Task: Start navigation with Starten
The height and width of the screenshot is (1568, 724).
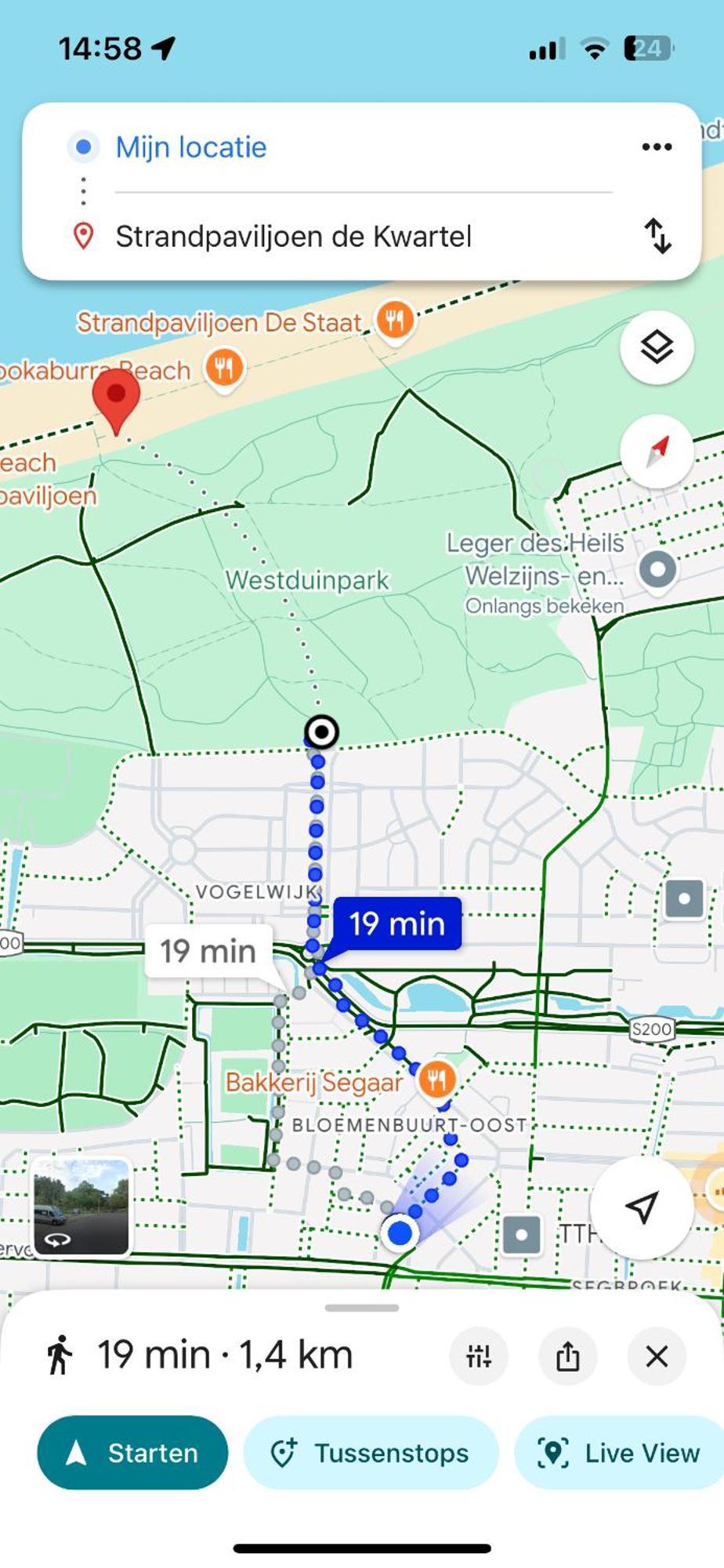Action: coord(132,1453)
